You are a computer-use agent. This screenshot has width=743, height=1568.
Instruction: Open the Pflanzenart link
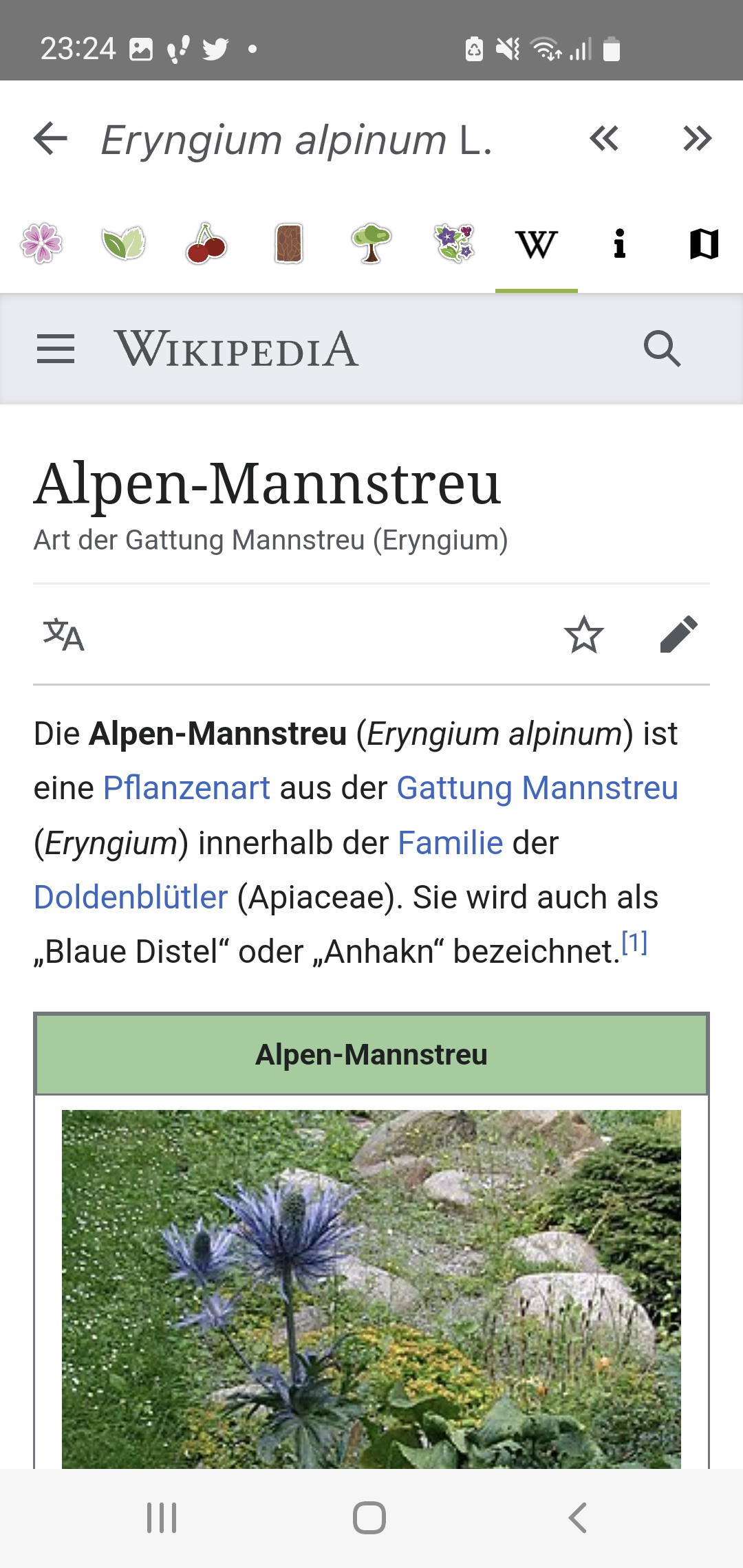pos(186,788)
